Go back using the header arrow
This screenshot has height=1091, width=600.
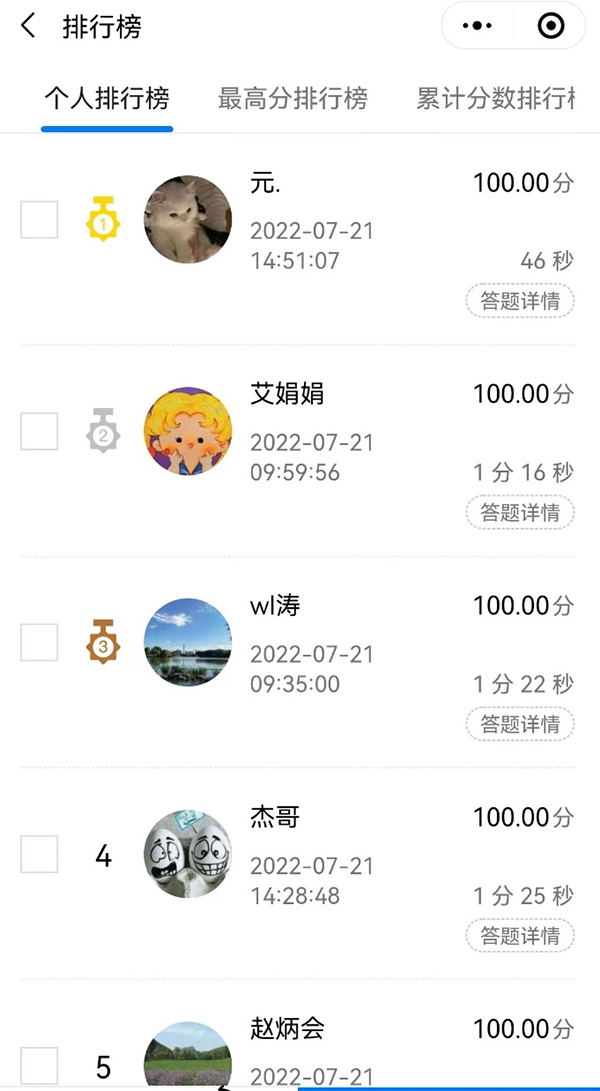(28, 26)
